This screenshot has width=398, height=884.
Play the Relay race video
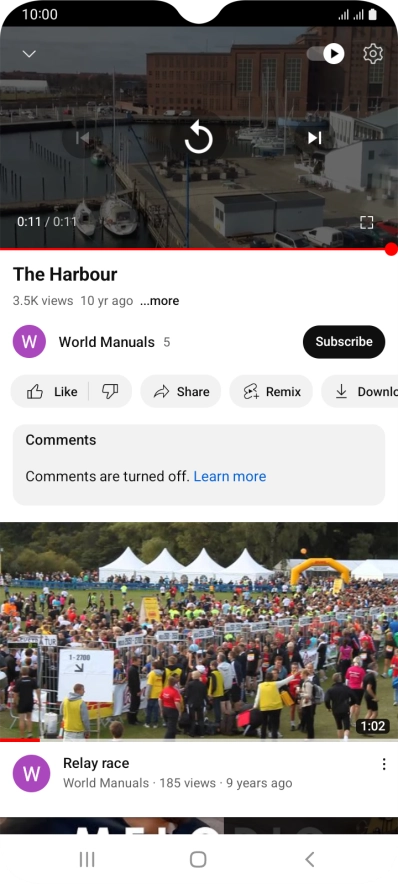click(x=199, y=631)
